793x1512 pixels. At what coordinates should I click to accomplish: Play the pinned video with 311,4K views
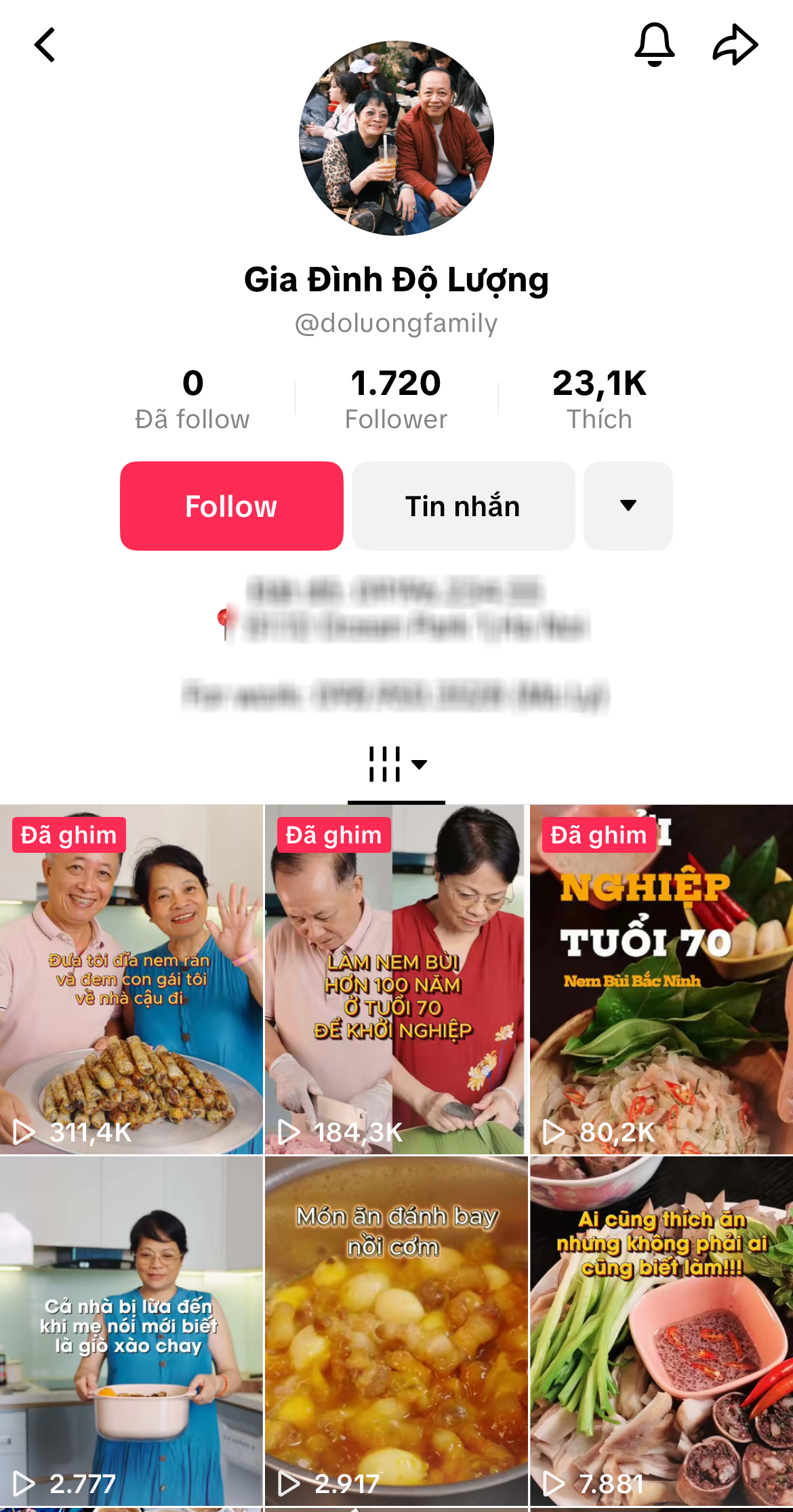[x=131, y=979]
